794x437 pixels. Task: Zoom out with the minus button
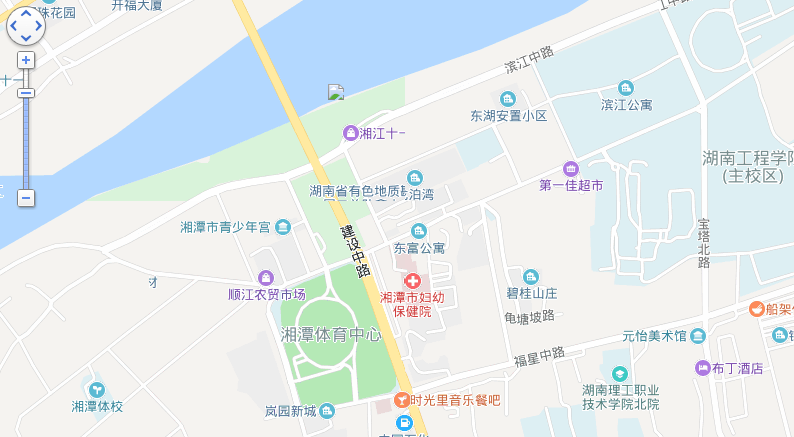pyautogui.click(x=26, y=198)
